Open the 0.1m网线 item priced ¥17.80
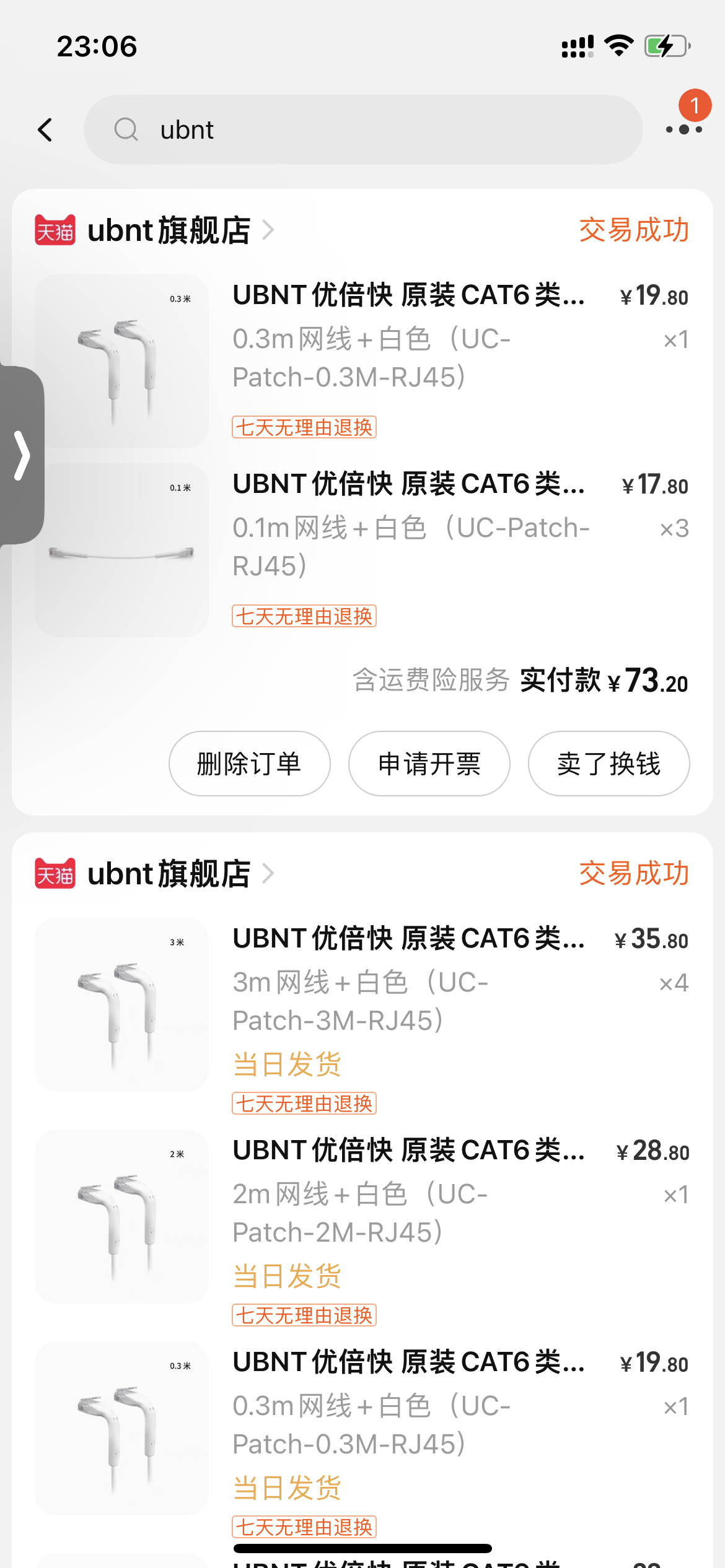 click(x=408, y=526)
